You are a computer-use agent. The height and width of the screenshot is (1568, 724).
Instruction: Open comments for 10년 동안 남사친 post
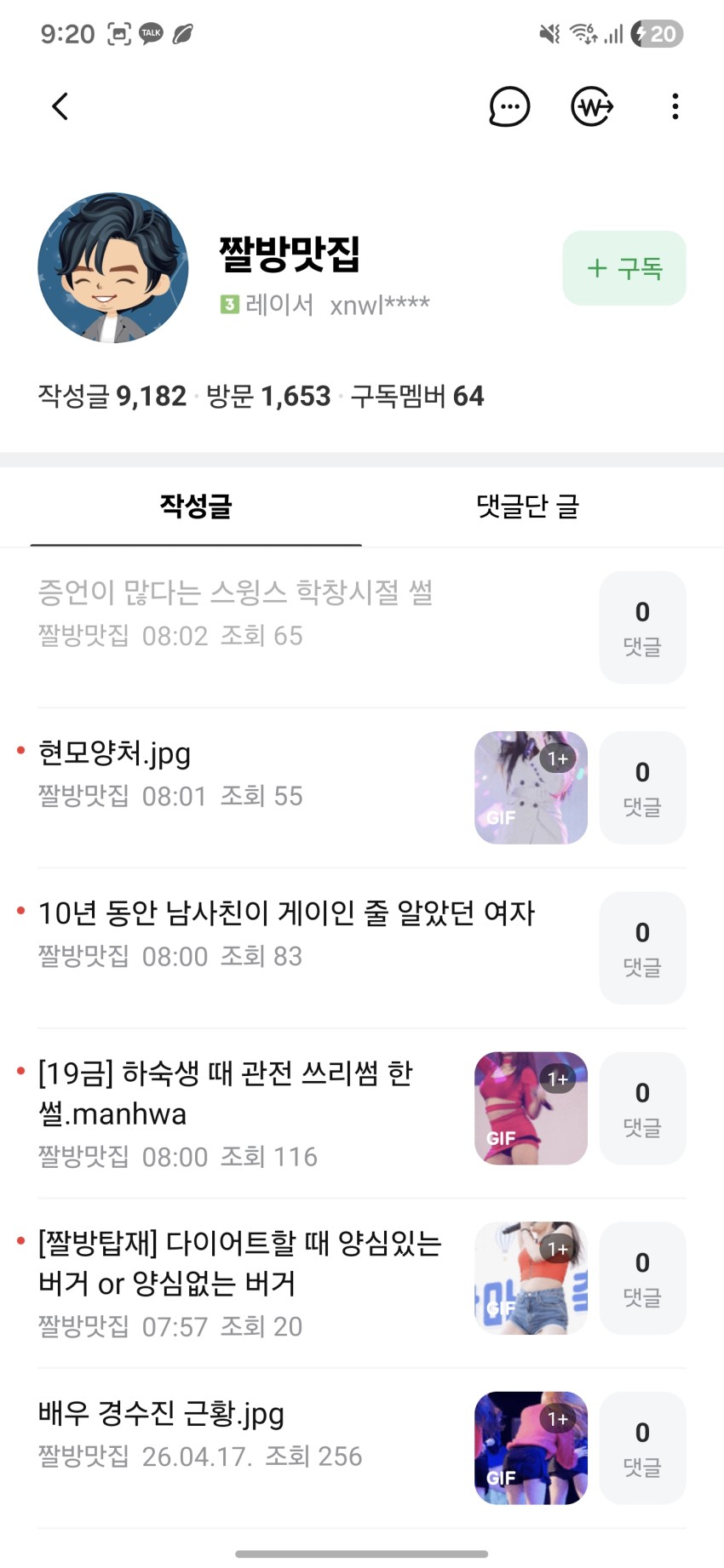642,947
